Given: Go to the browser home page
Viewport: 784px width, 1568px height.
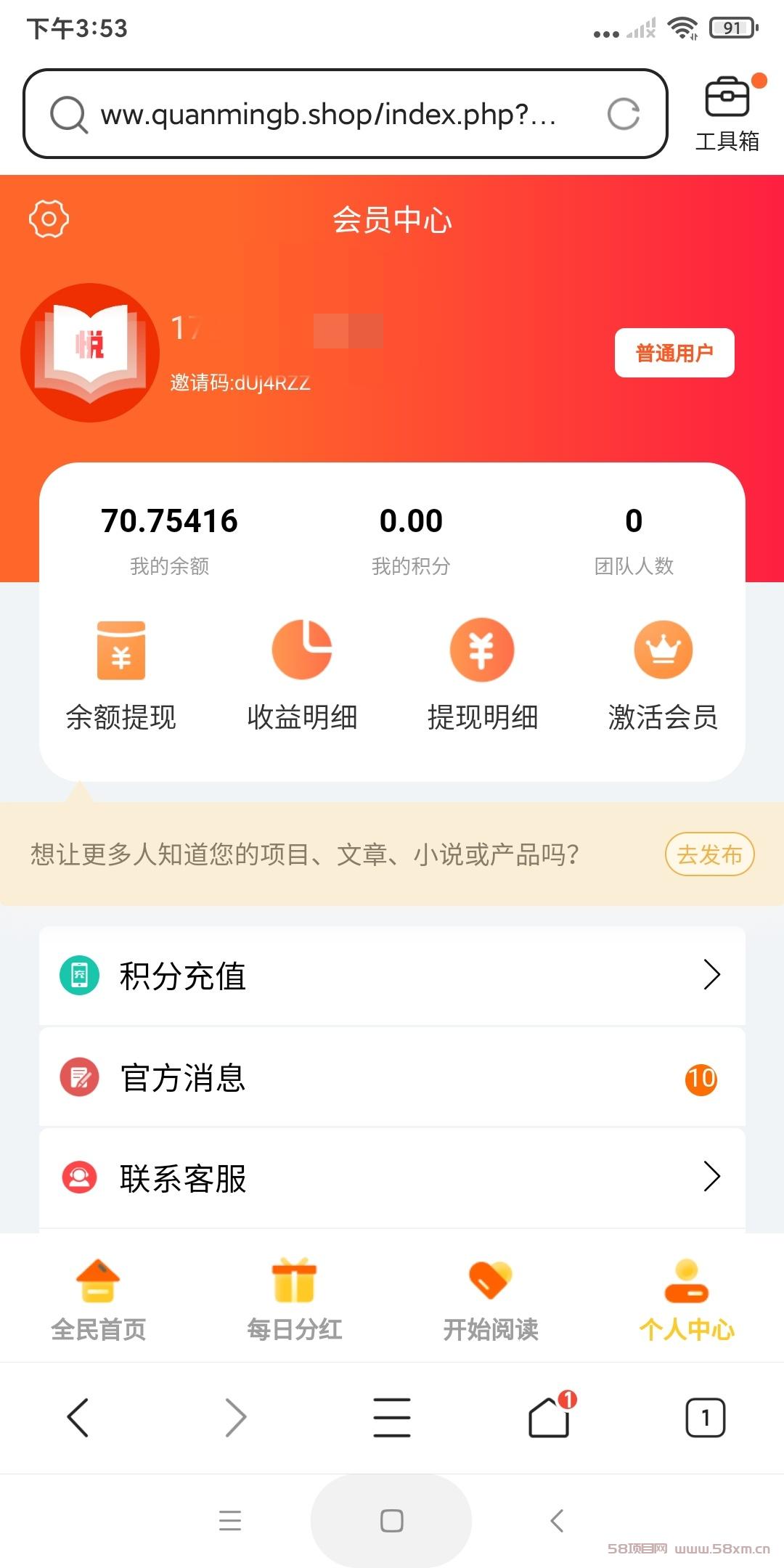Looking at the screenshot, I should 550,1416.
